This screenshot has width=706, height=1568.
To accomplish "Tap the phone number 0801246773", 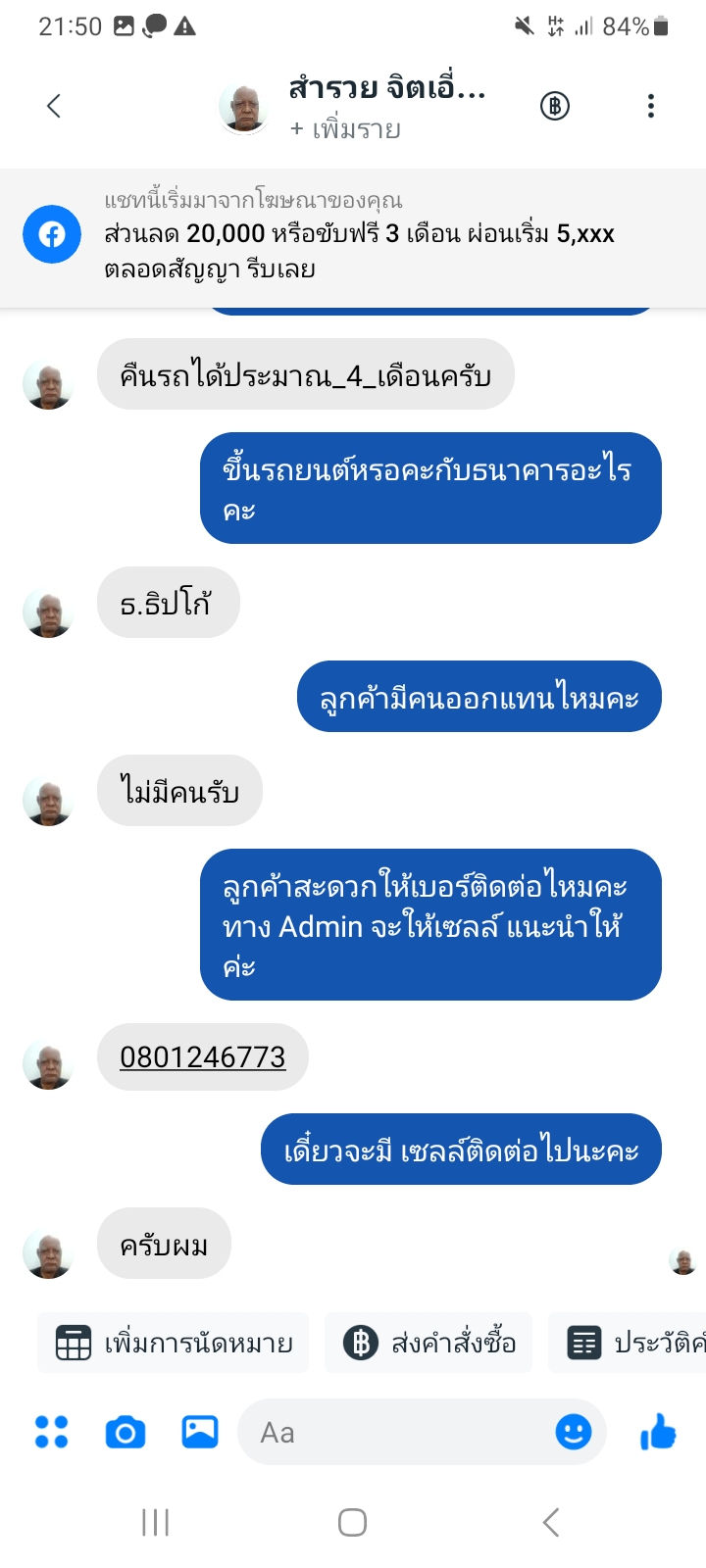I will [x=203, y=1056].
